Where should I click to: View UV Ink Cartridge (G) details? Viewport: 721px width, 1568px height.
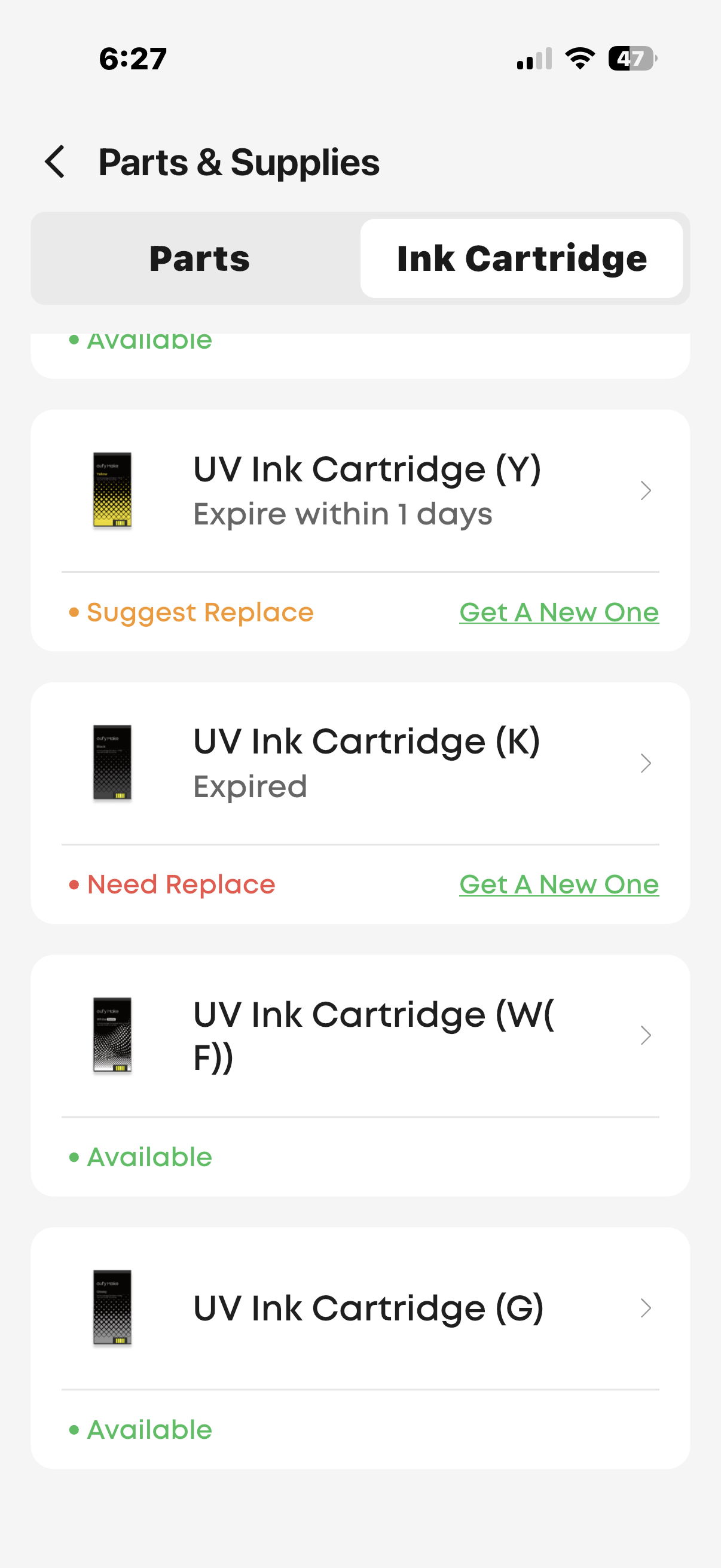360,1308
